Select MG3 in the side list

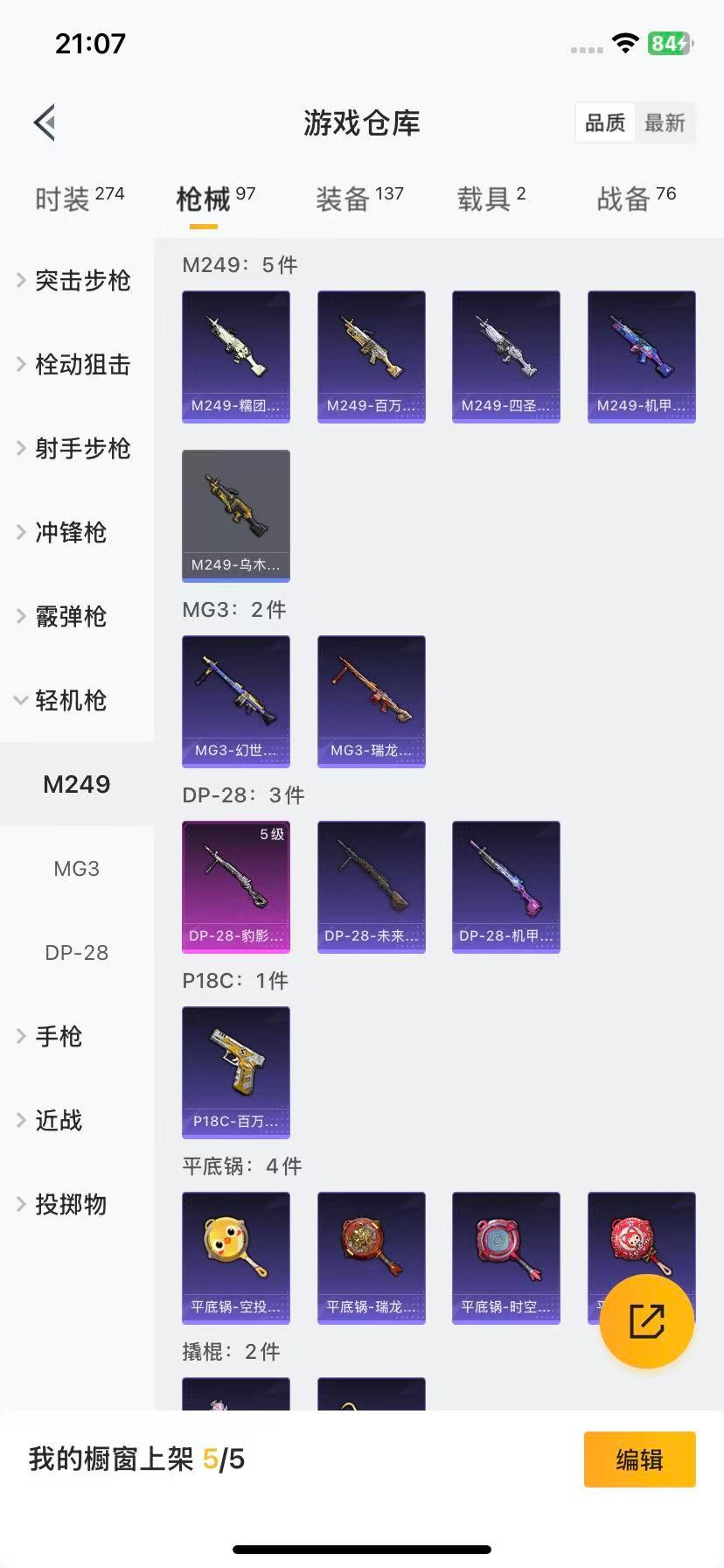click(x=77, y=869)
